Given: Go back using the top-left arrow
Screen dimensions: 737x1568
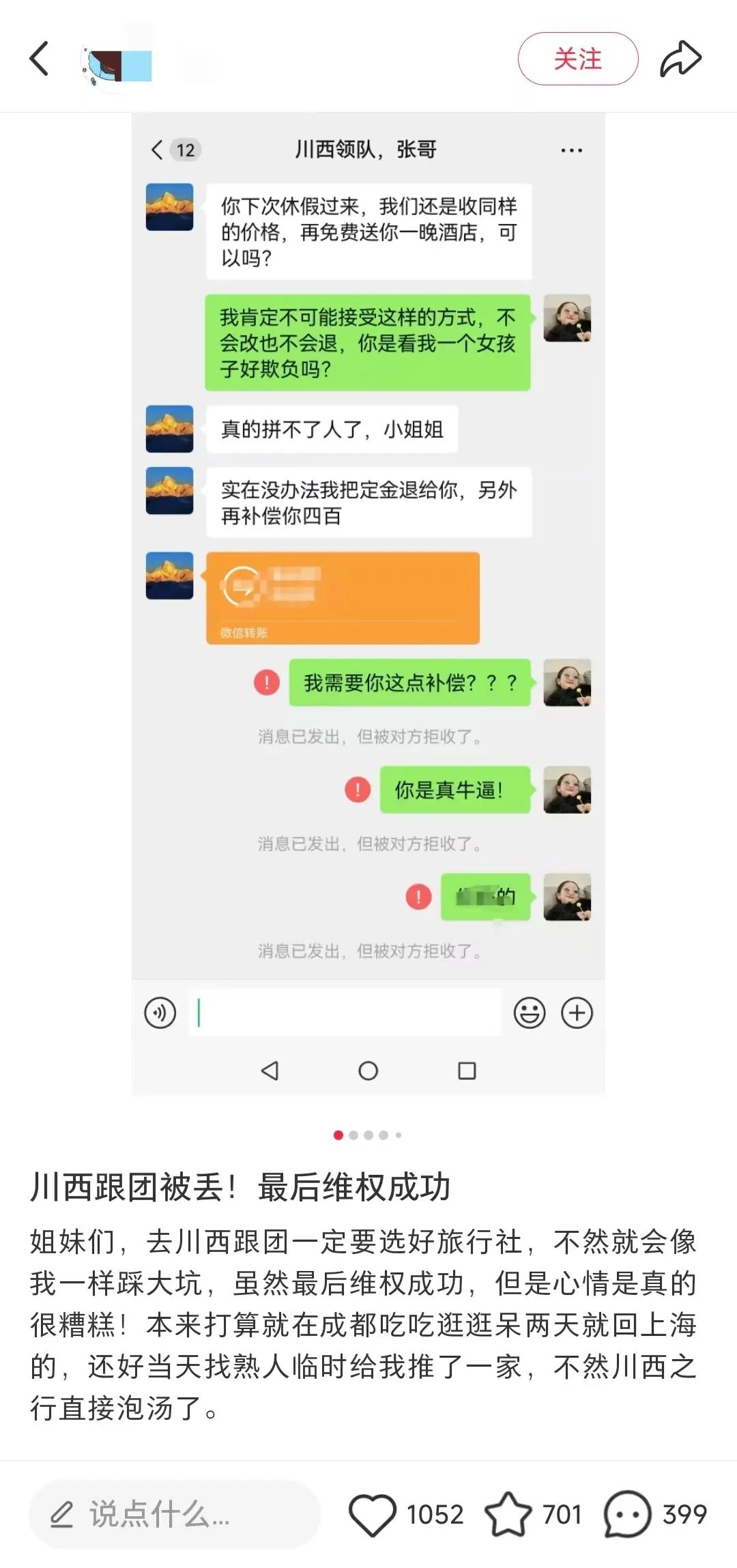Looking at the screenshot, I should tap(40, 59).
